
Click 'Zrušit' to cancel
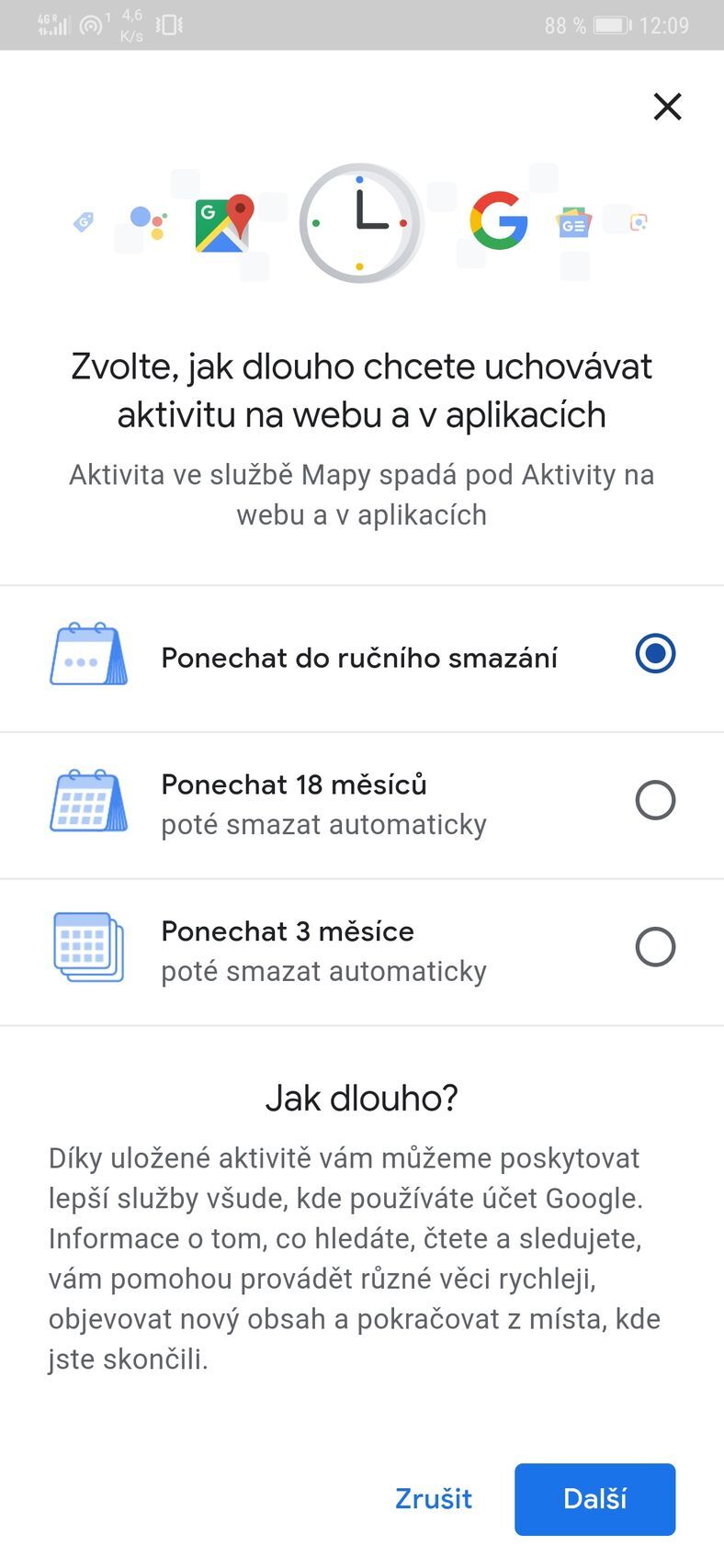pyautogui.click(x=433, y=1499)
